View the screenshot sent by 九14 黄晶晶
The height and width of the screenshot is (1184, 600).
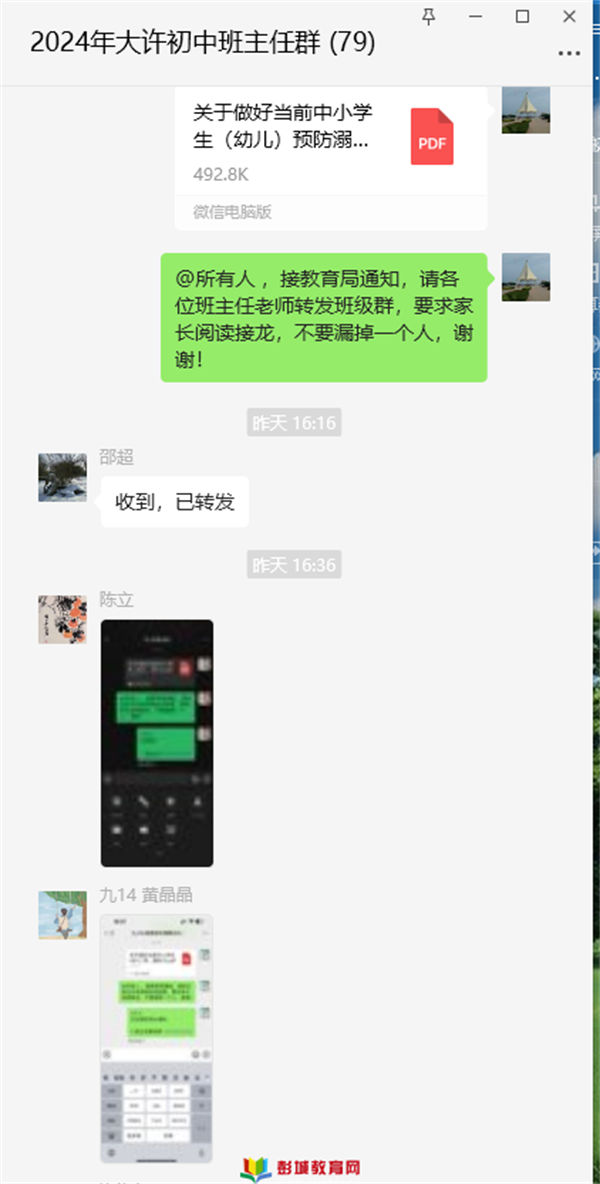(x=157, y=1038)
